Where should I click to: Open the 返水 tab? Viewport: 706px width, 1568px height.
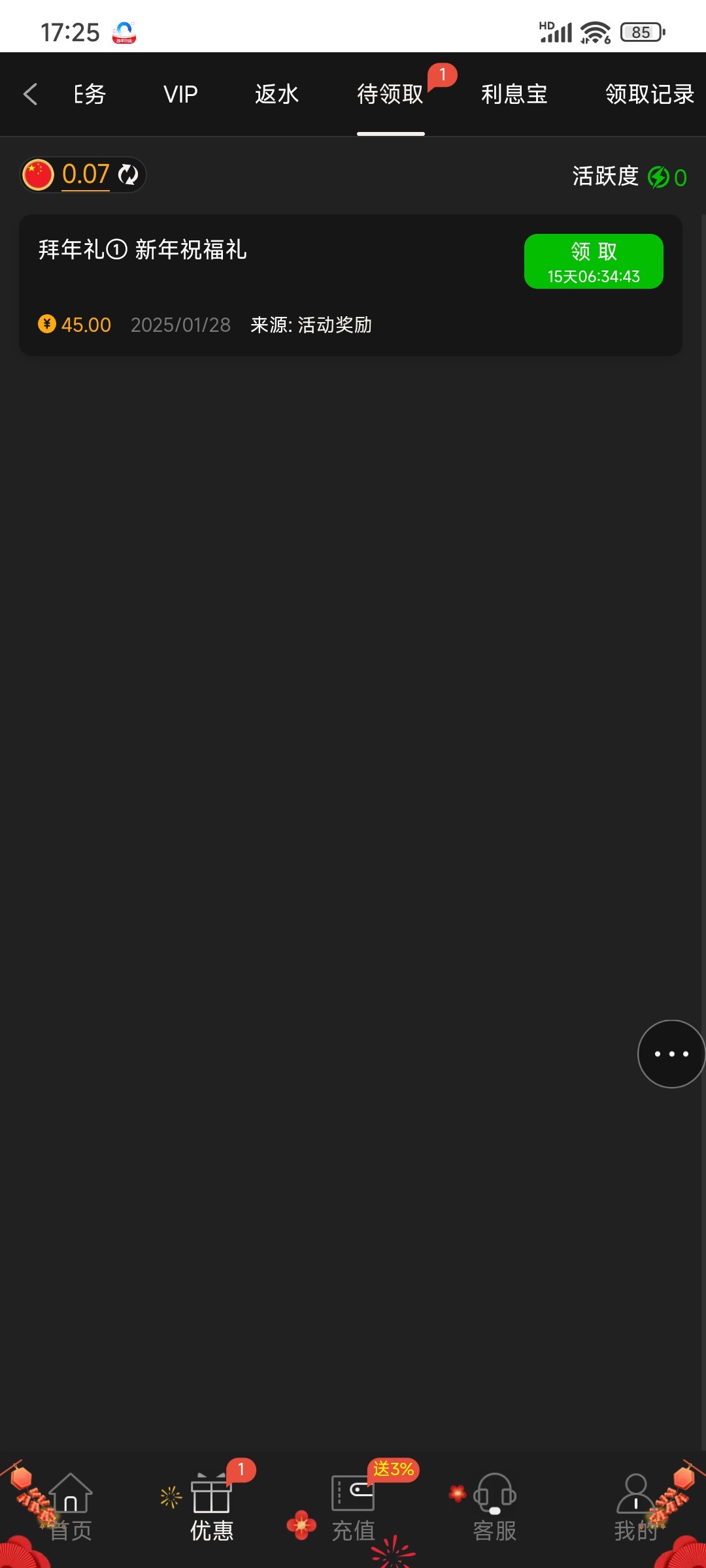[277, 94]
